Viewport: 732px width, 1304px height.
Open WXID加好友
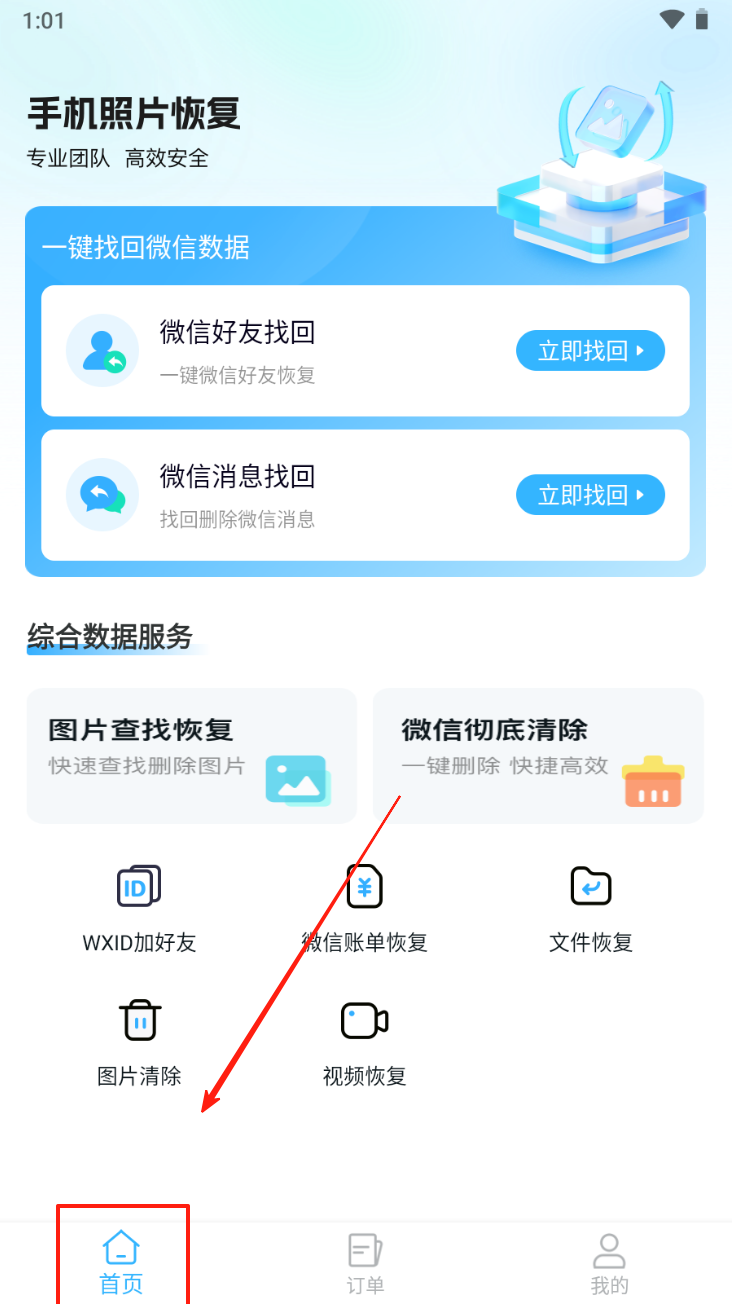coord(139,907)
